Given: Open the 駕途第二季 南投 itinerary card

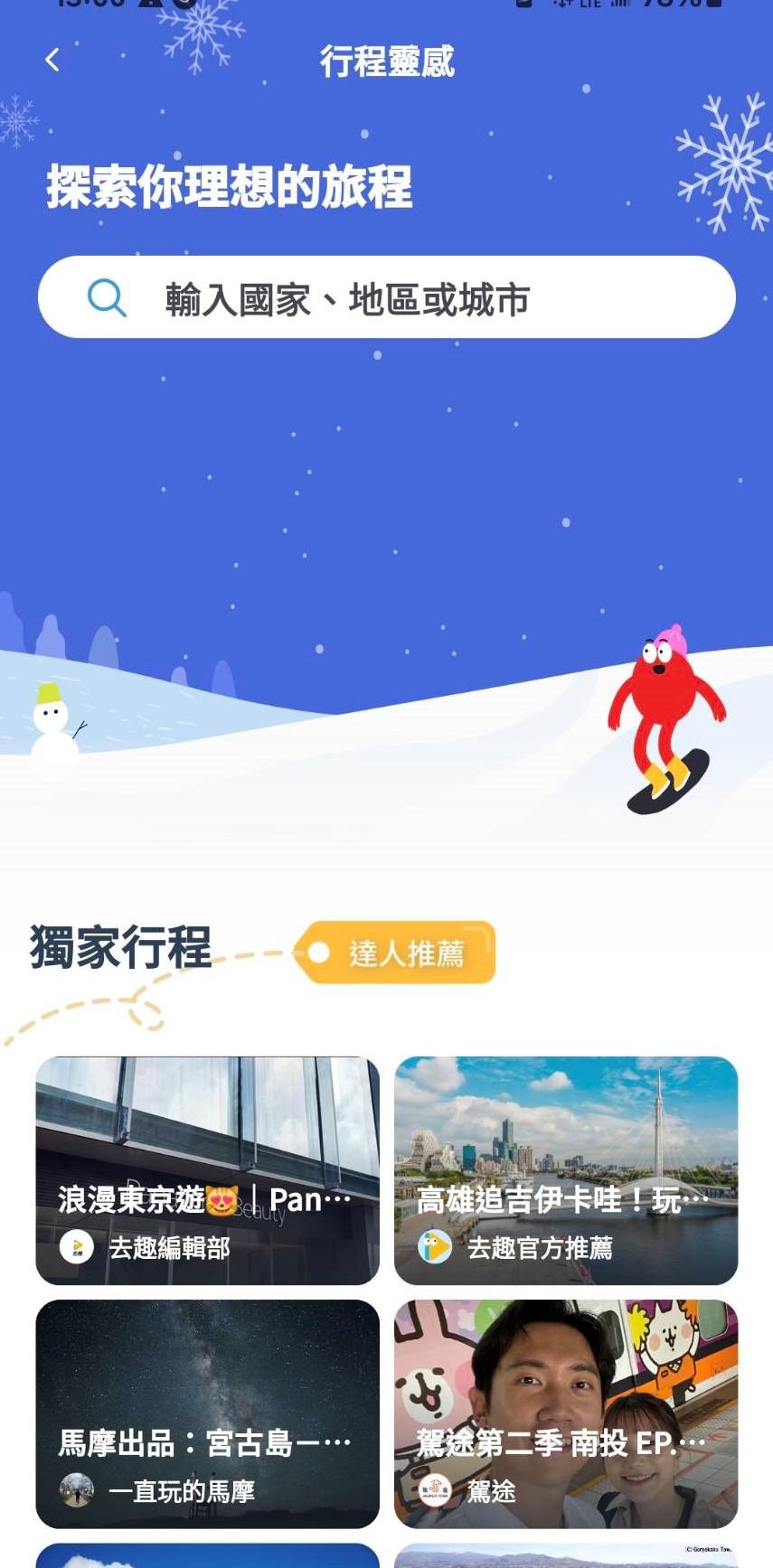Looking at the screenshot, I should [566, 1413].
